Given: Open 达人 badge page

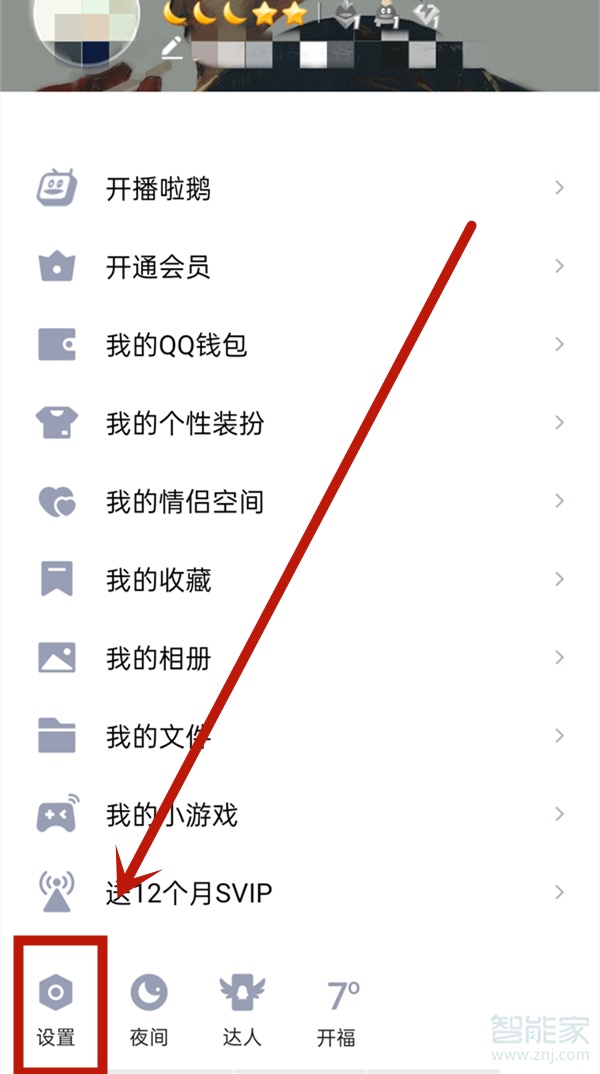Looking at the screenshot, I should pos(241,1008).
